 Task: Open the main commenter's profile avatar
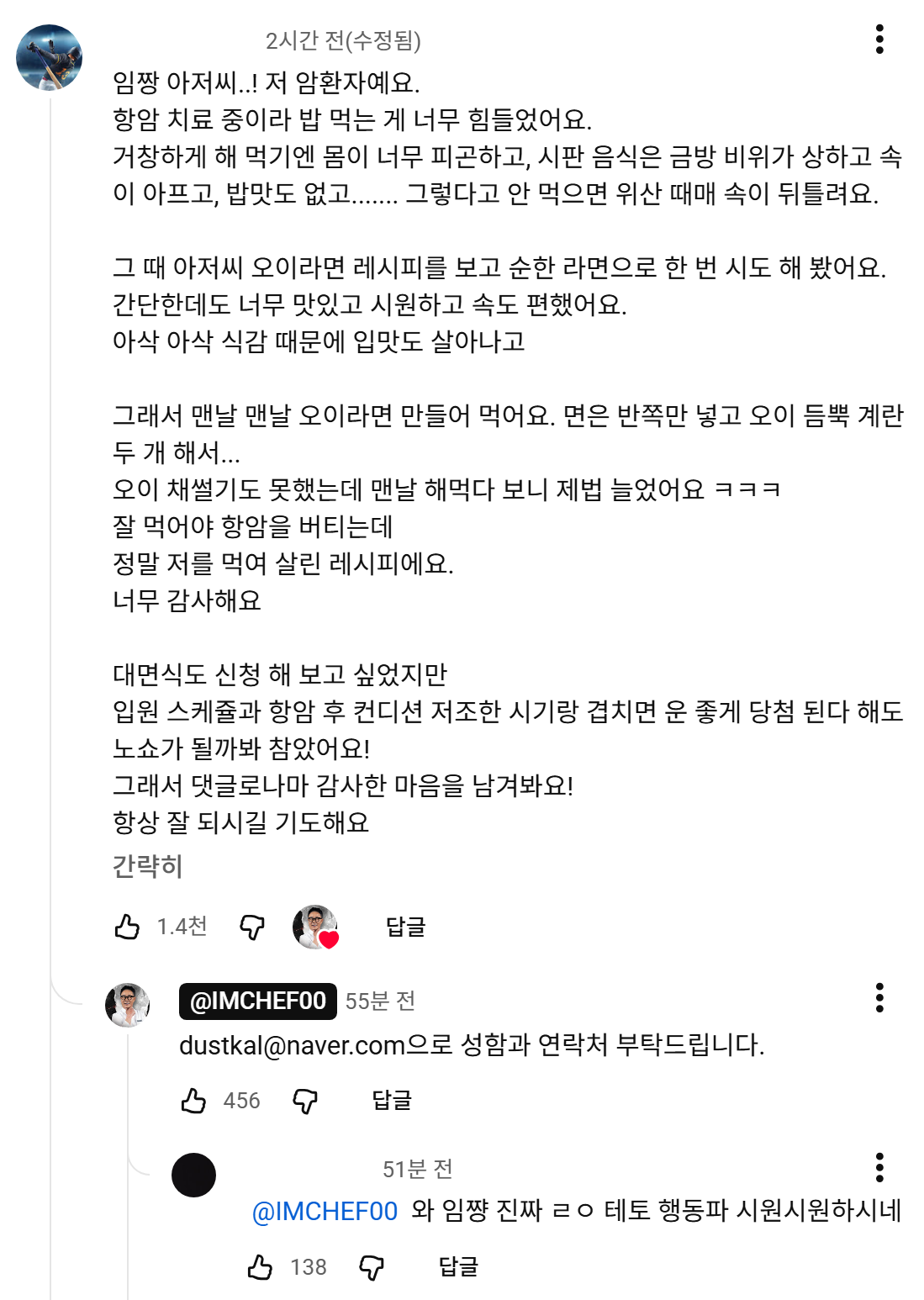pos(50,57)
